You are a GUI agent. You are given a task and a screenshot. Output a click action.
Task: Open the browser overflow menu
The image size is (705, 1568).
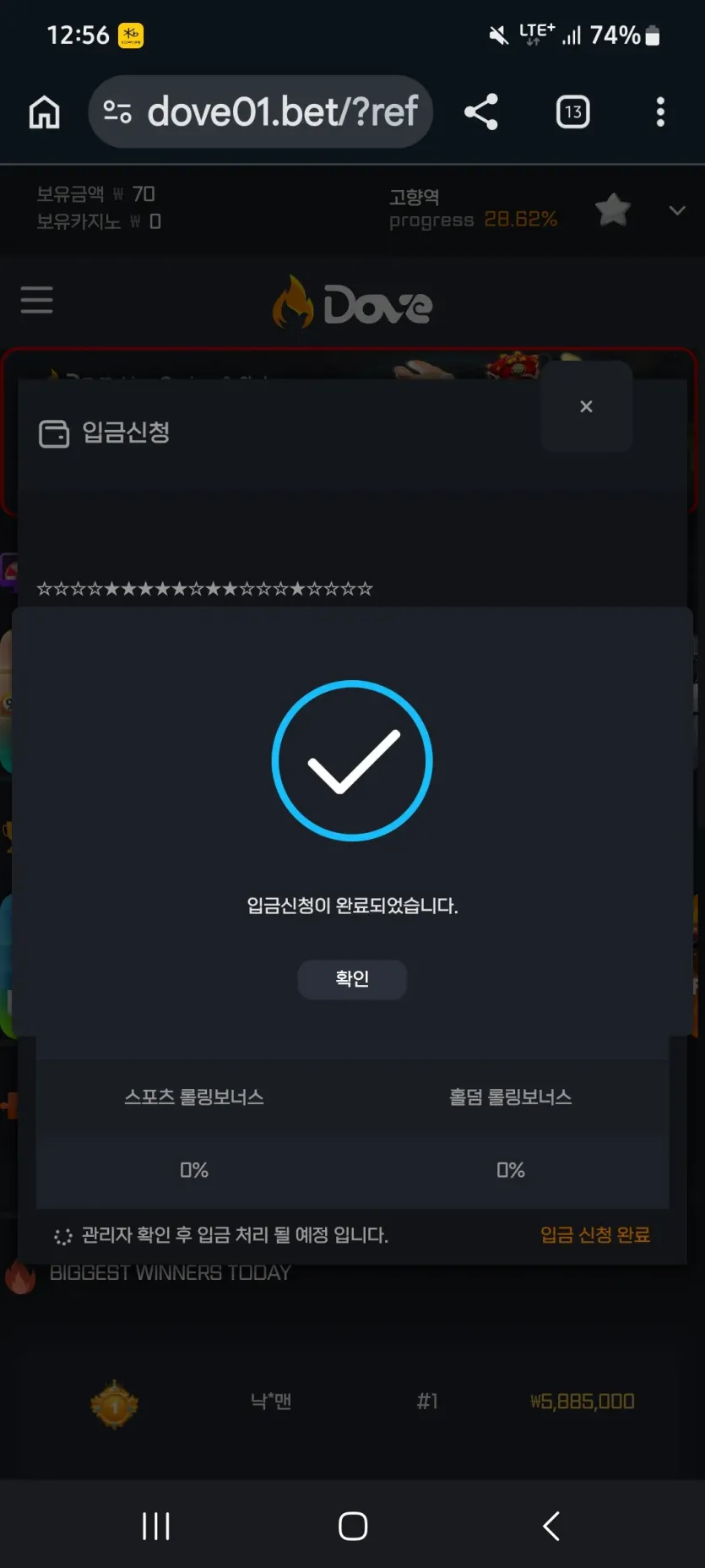660,112
